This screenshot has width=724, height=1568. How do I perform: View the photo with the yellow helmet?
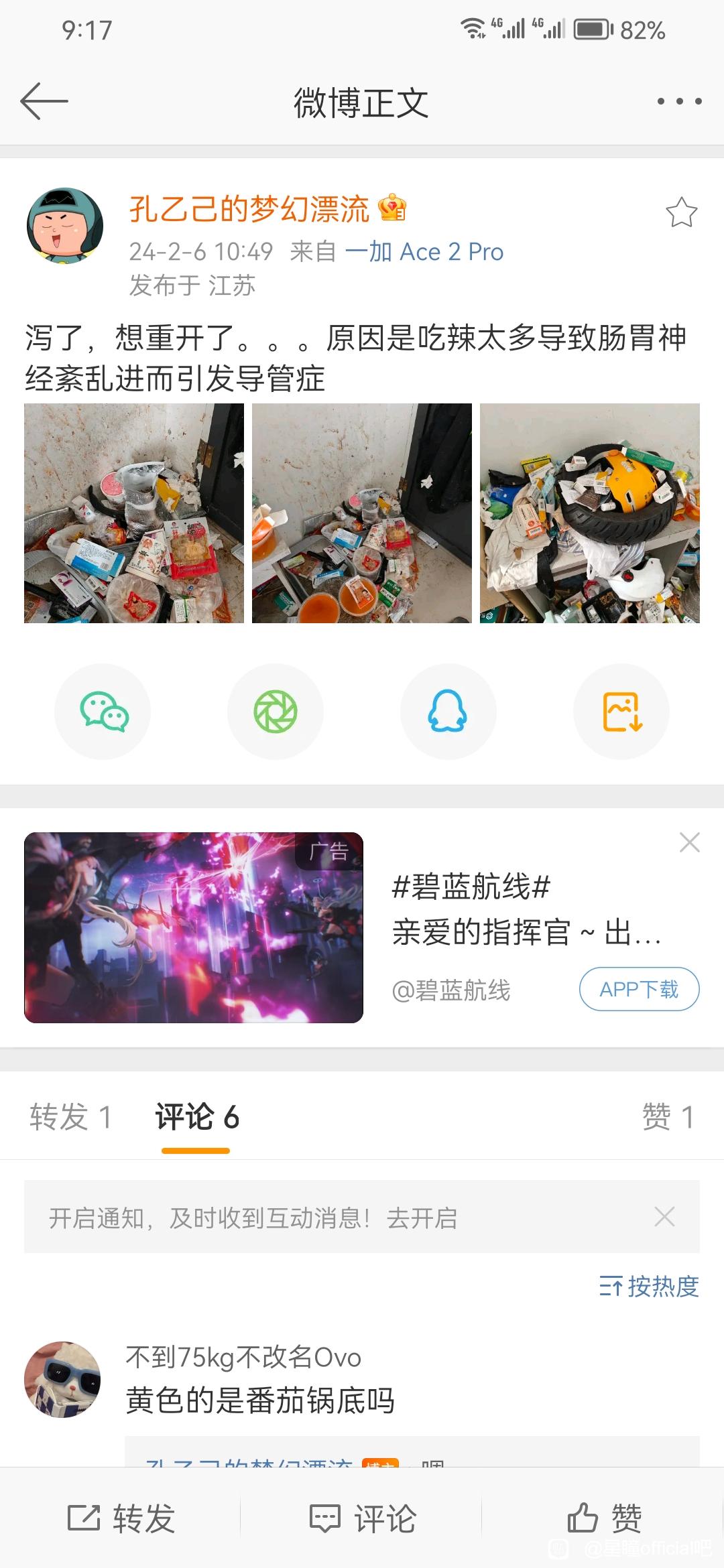pos(590,513)
